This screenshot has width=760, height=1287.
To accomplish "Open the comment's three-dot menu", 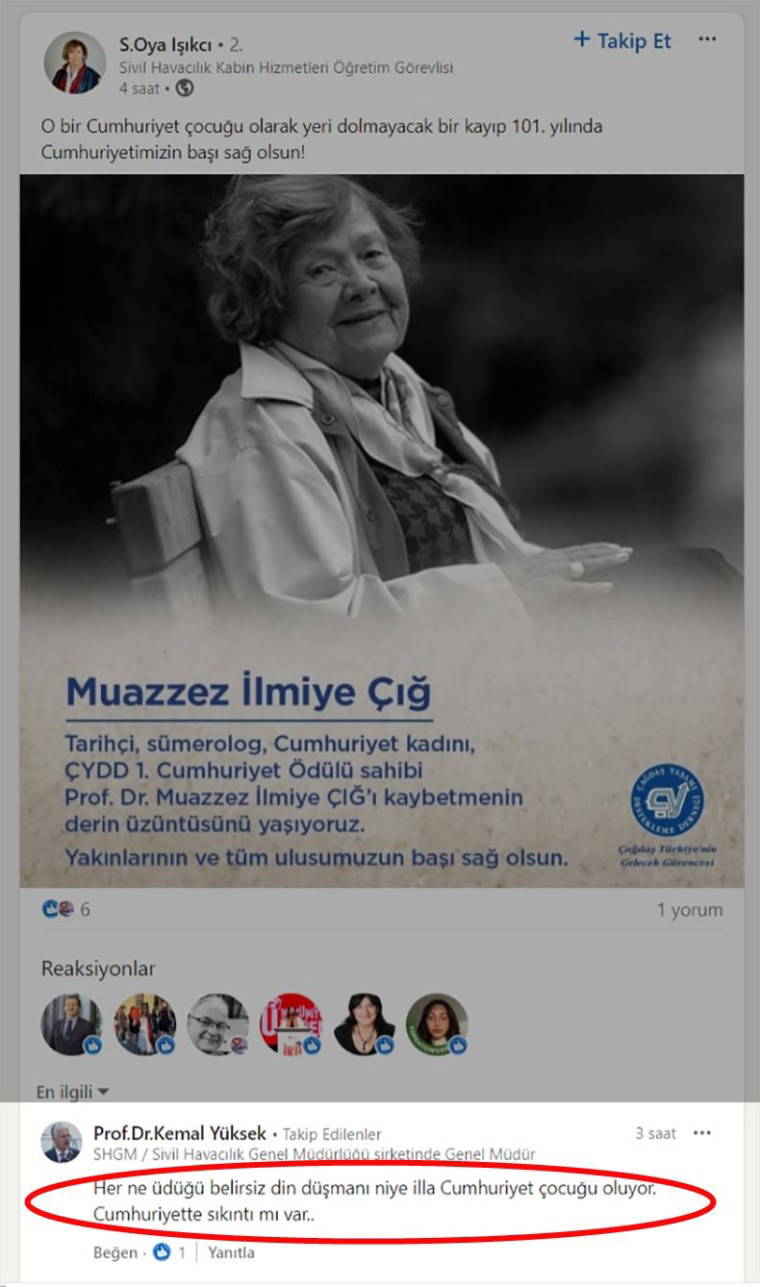I will coord(702,1133).
